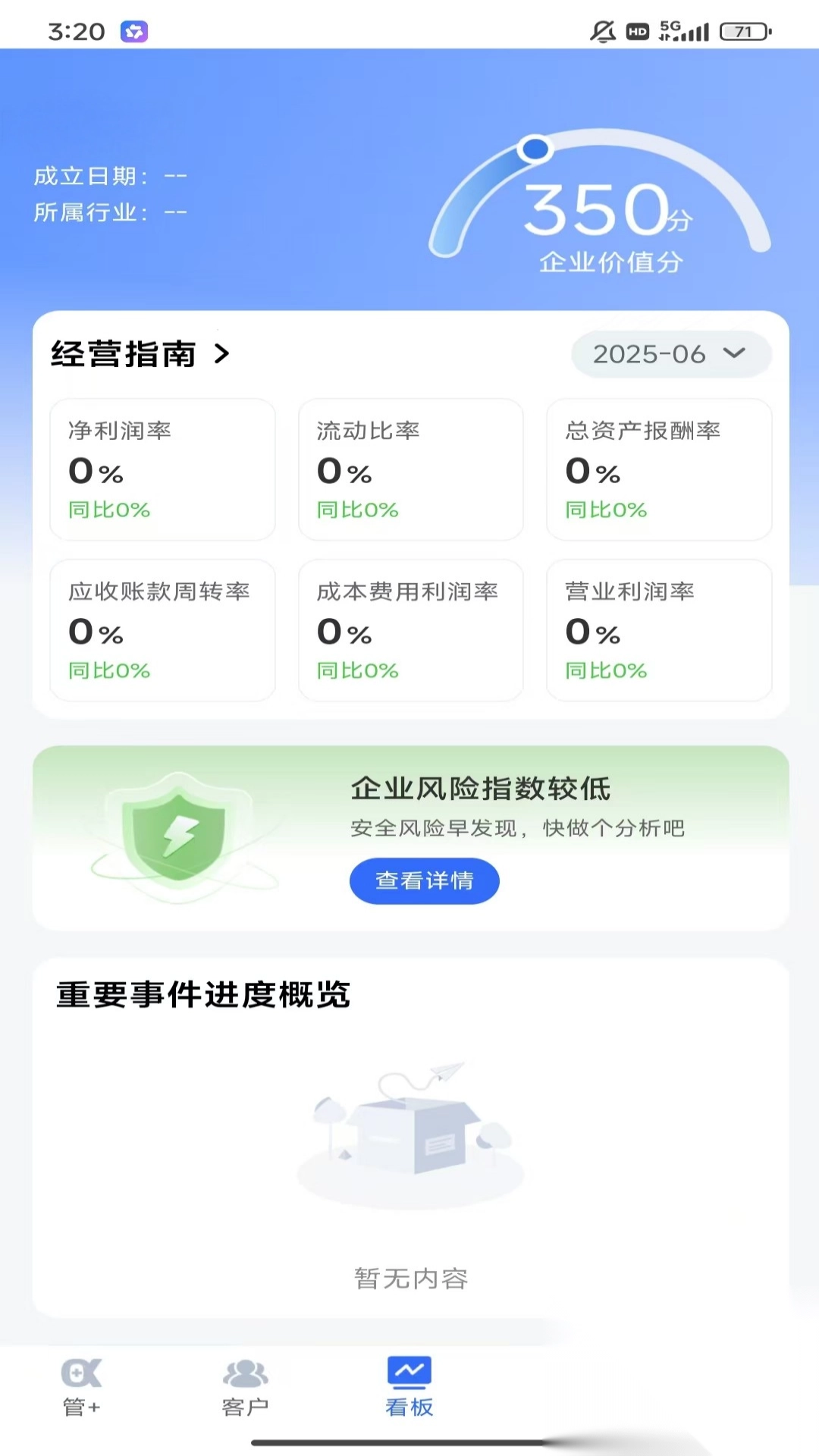Viewport: 819px width, 1456px height.
Task: Tap the app icon beside the clock
Action: point(135,32)
